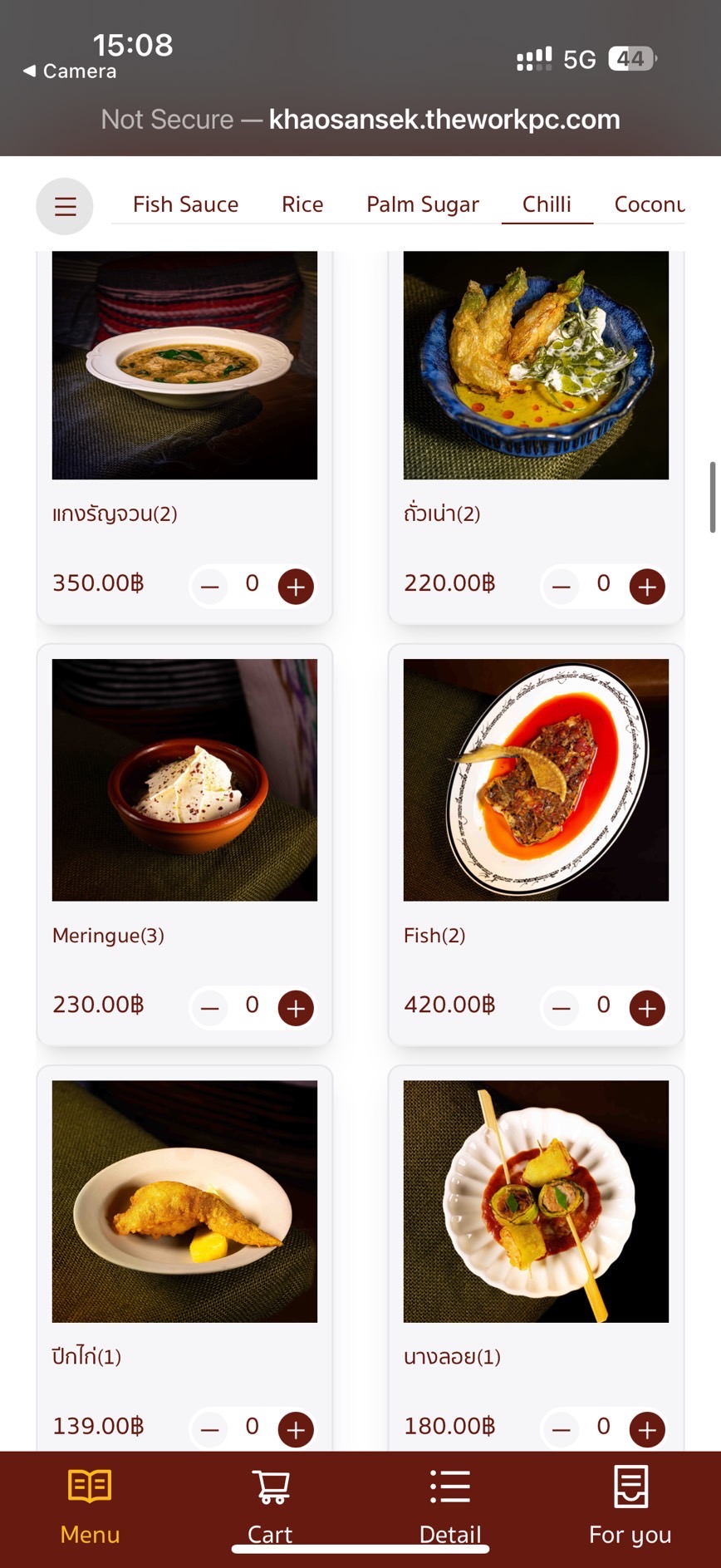The image size is (721, 1568).
Task: Increase quantity of ถั่วเน่า(2)
Action: coord(647,586)
